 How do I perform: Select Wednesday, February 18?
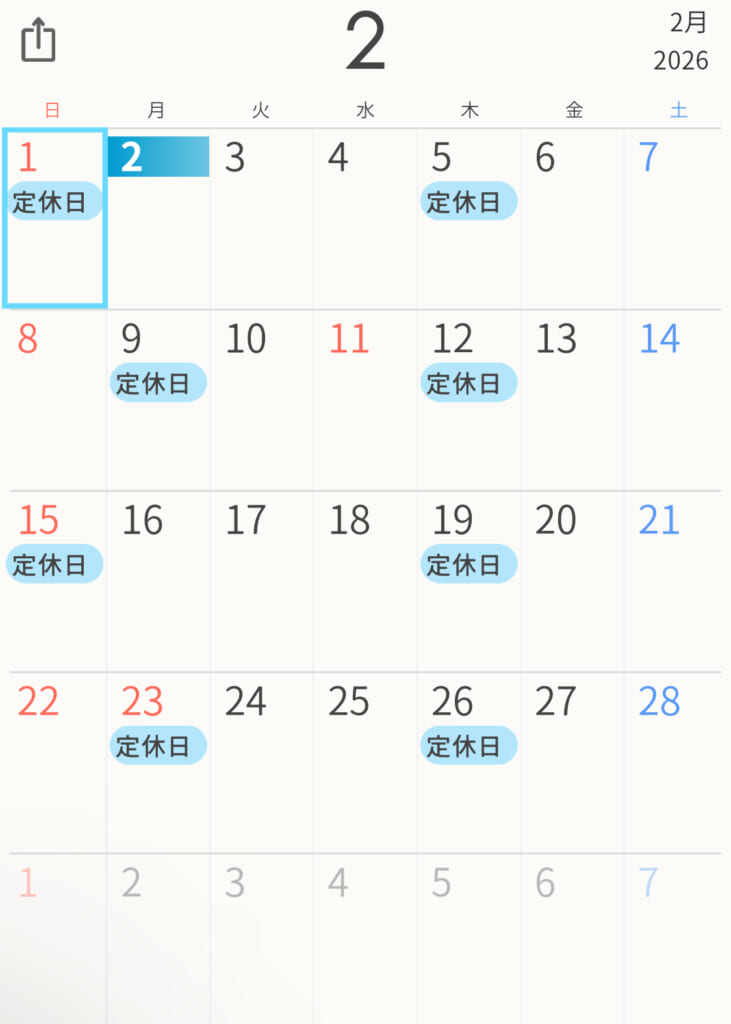click(365, 580)
